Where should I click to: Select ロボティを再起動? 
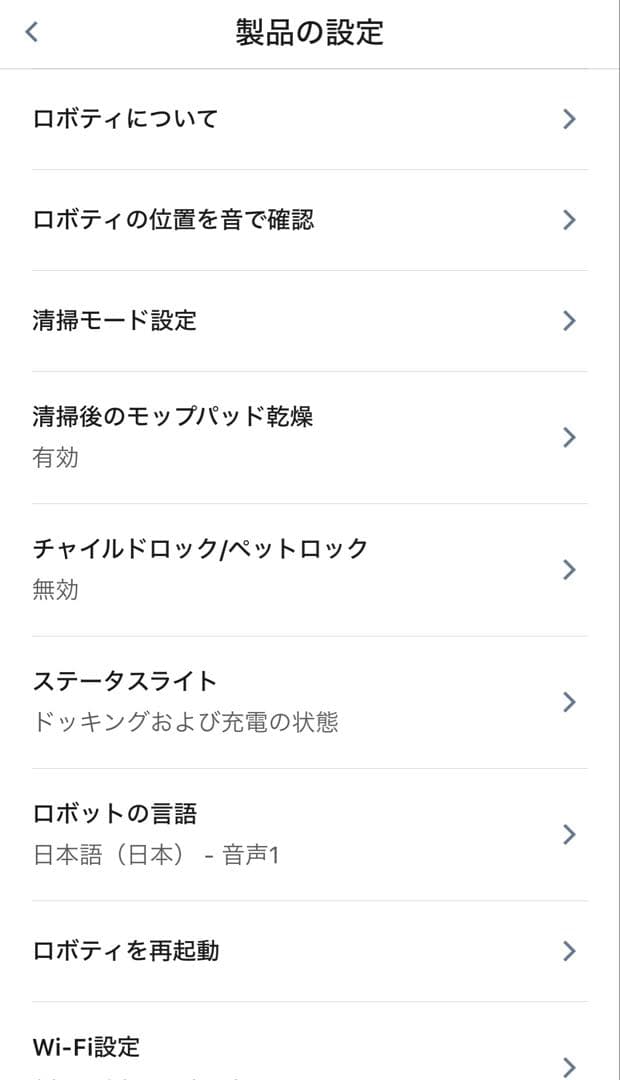tap(309, 951)
